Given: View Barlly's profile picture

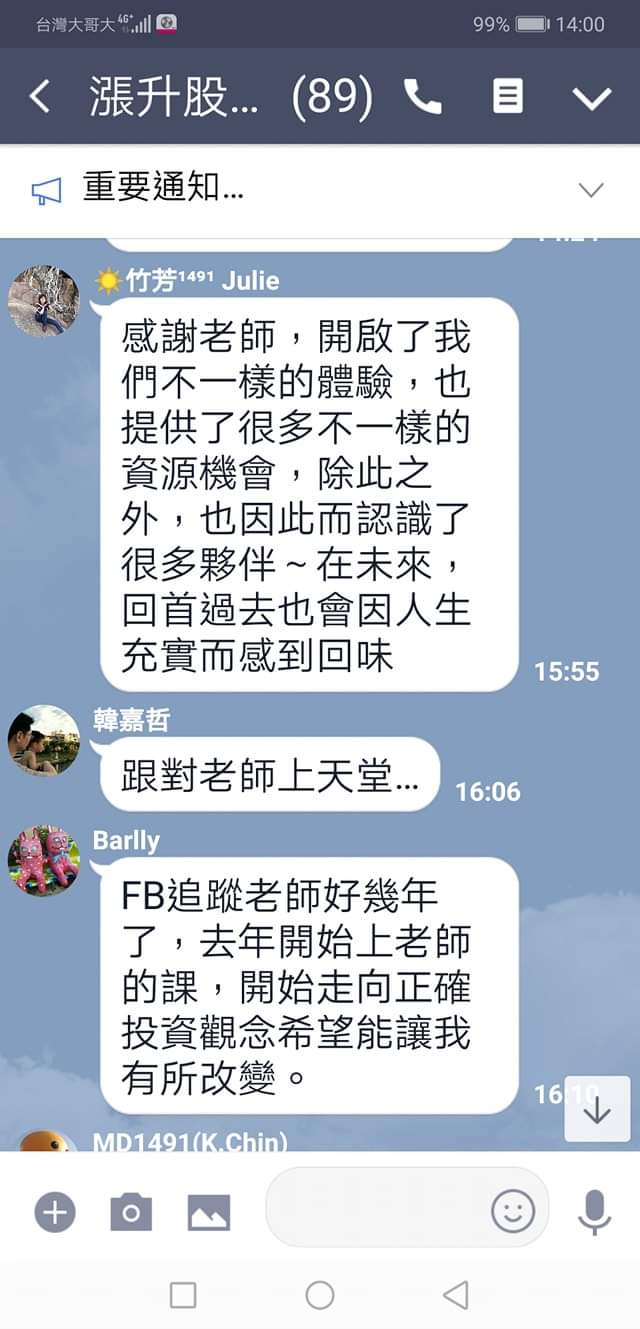Looking at the screenshot, I should pyautogui.click(x=44, y=860).
